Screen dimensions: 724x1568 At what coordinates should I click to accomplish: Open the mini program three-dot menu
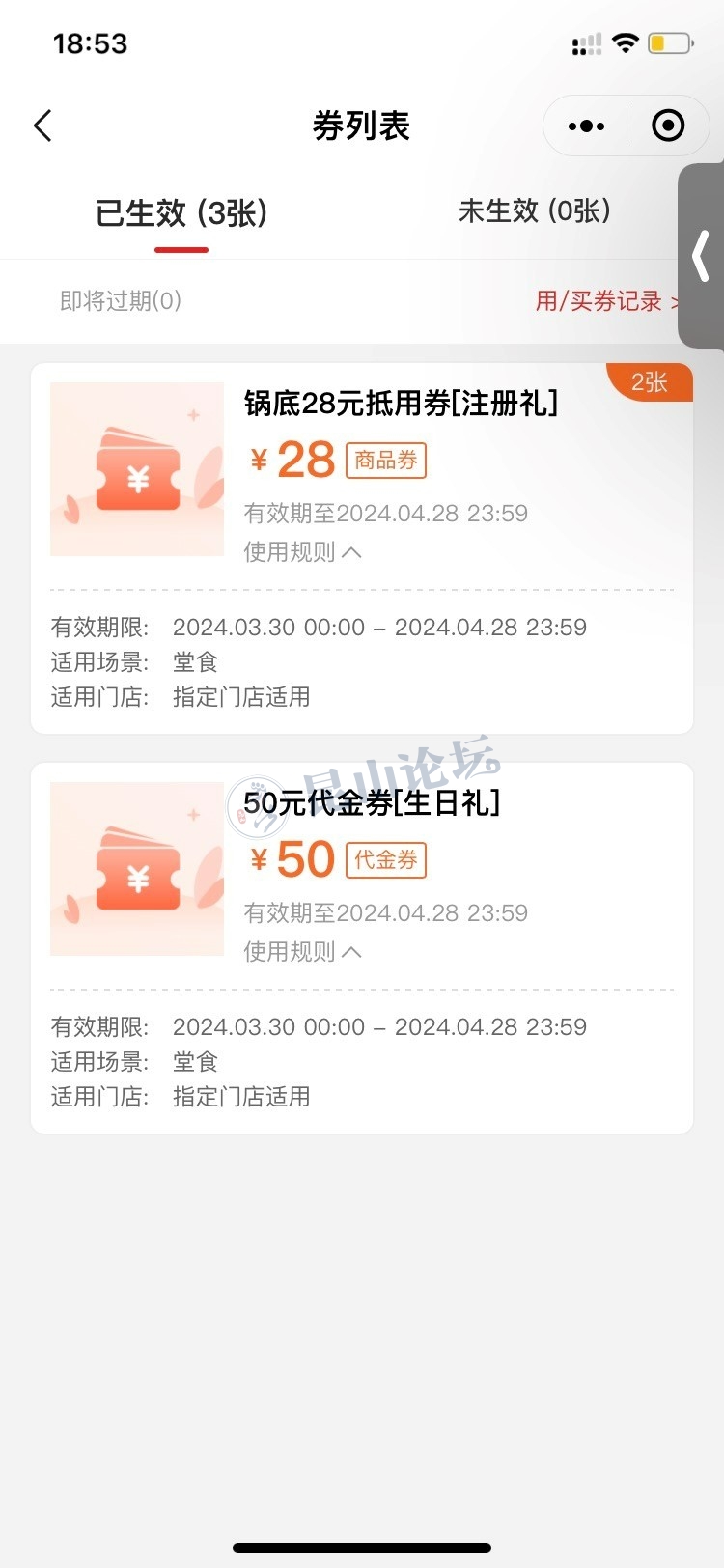tap(586, 126)
